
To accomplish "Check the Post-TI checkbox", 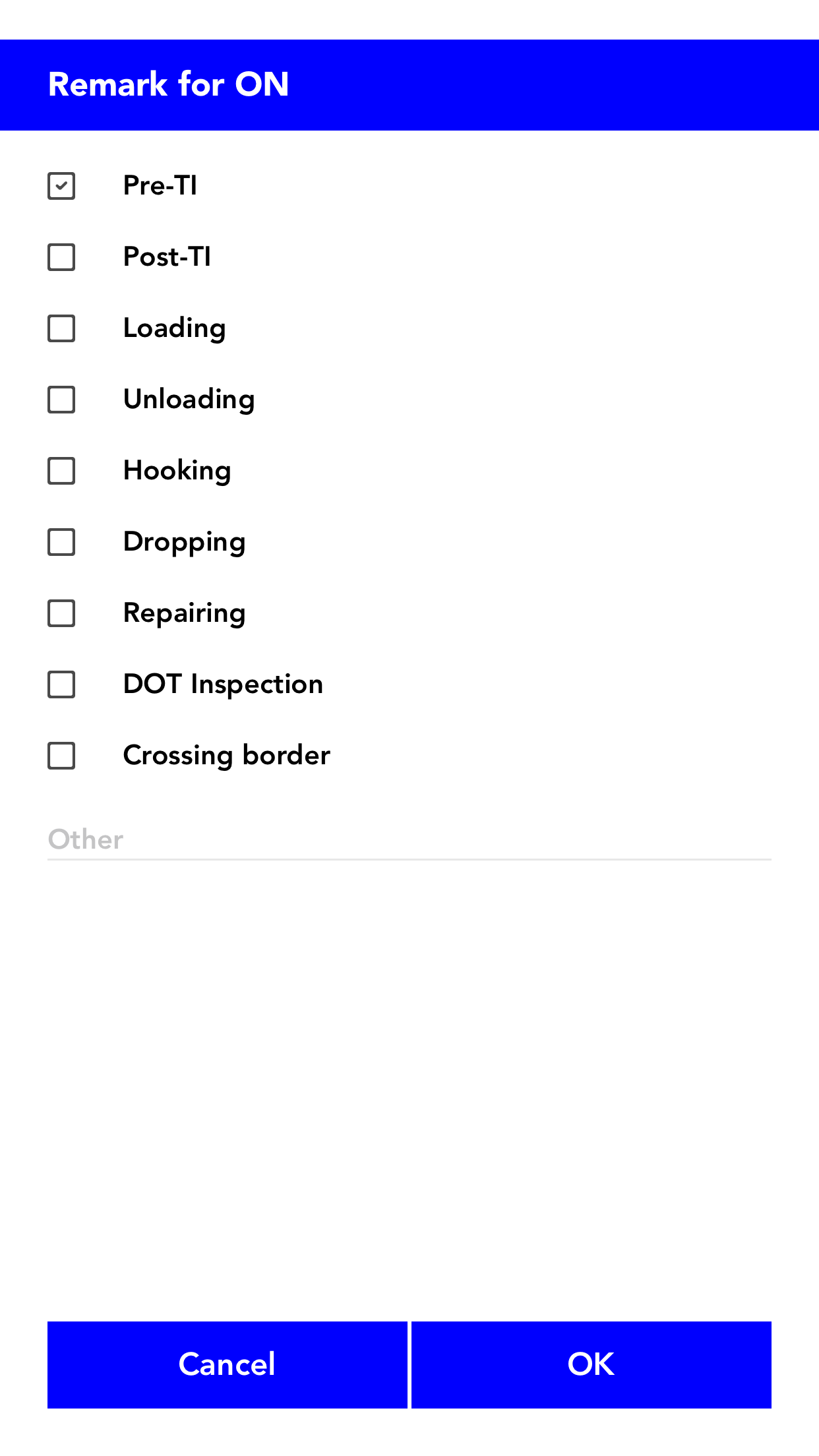I will click(x=61, y=257).
